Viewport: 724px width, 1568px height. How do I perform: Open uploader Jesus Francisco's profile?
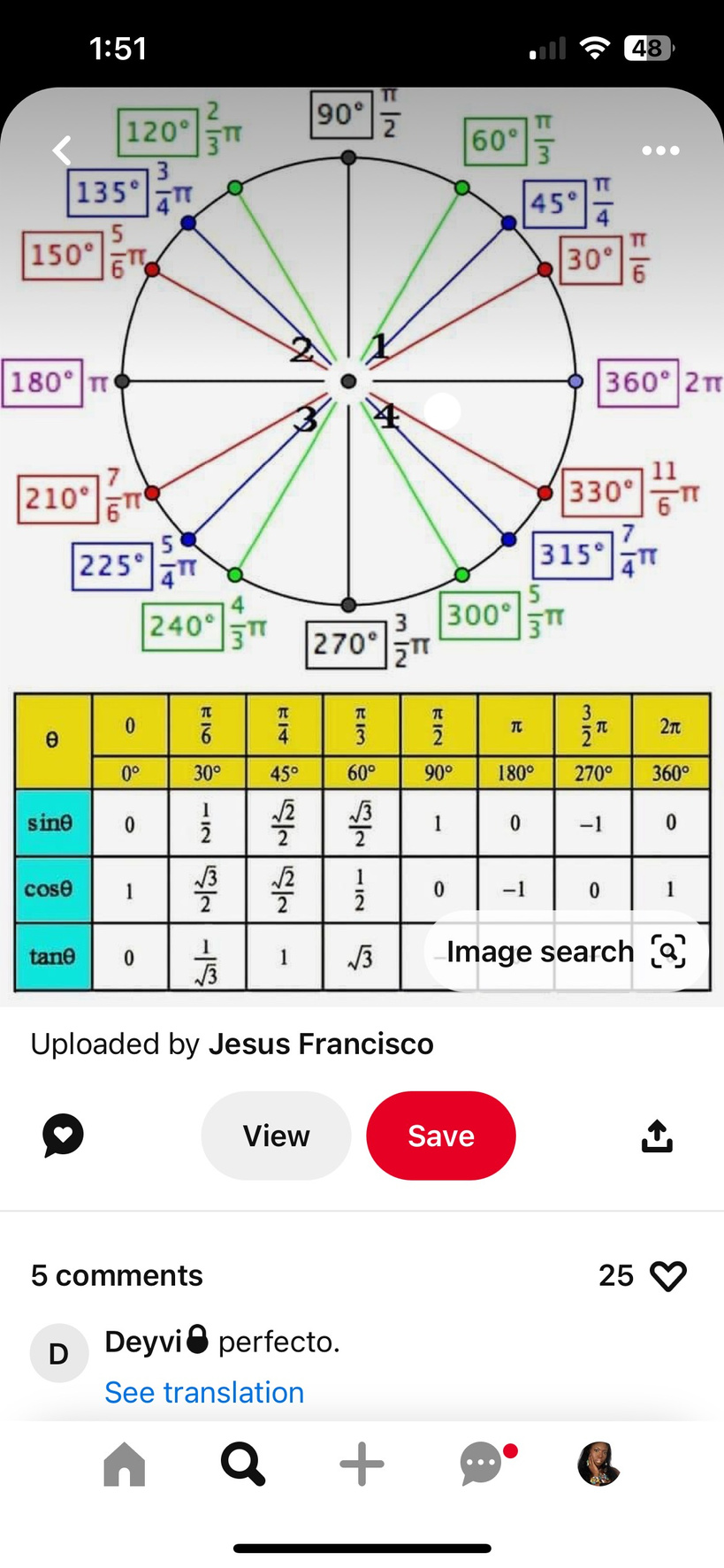coord(320,1044)
